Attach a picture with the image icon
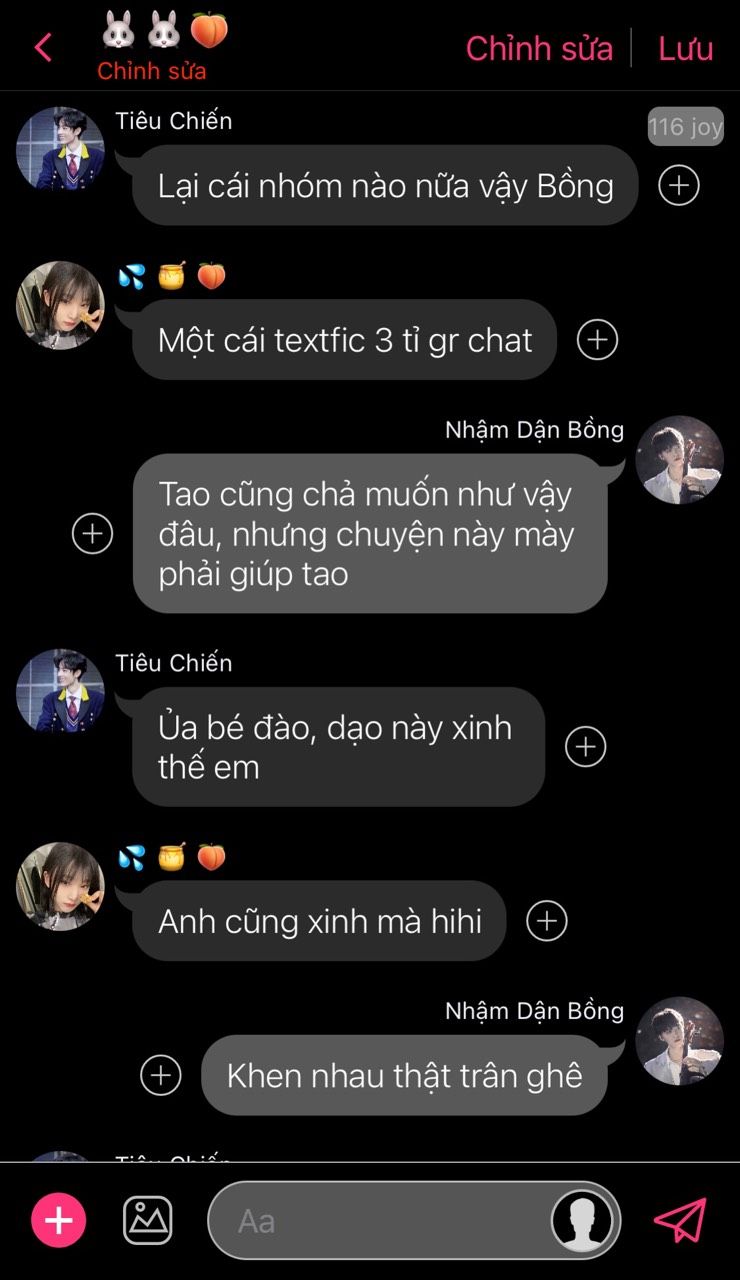This screenshot has width=740, height=1280. tap(148, 1220)
